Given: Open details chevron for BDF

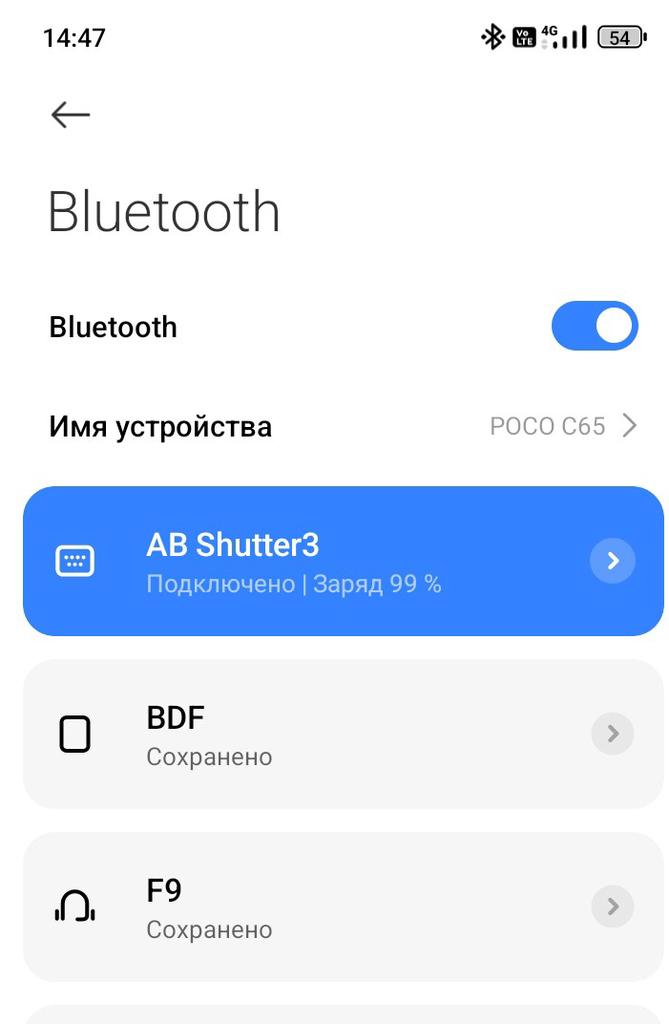Looking at the screenshot, I should 613,734.
